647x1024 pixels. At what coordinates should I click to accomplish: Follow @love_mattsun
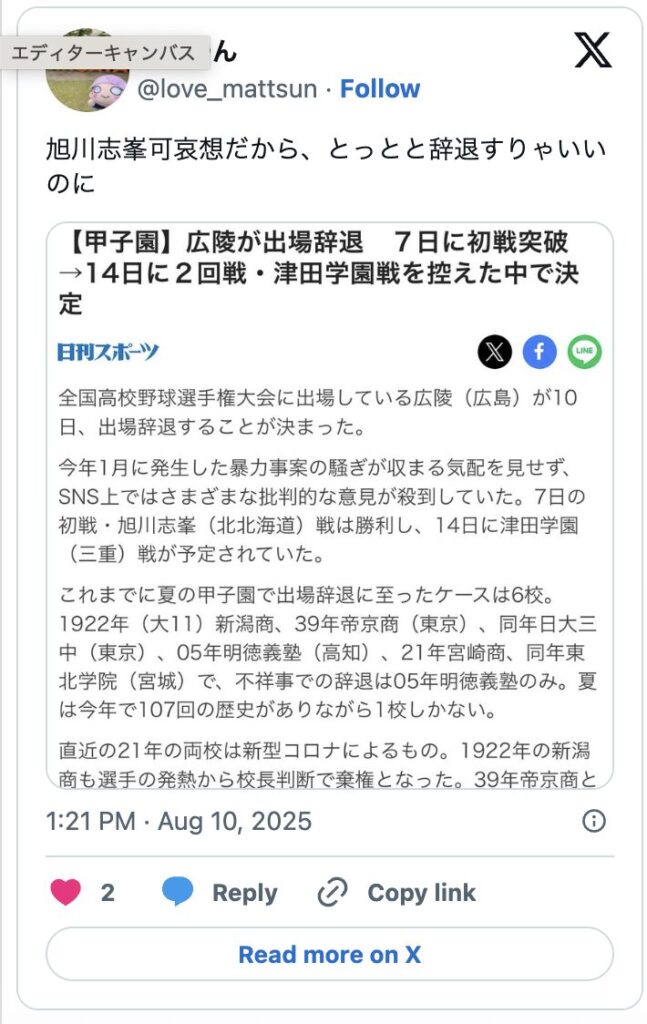pos(380,89)
